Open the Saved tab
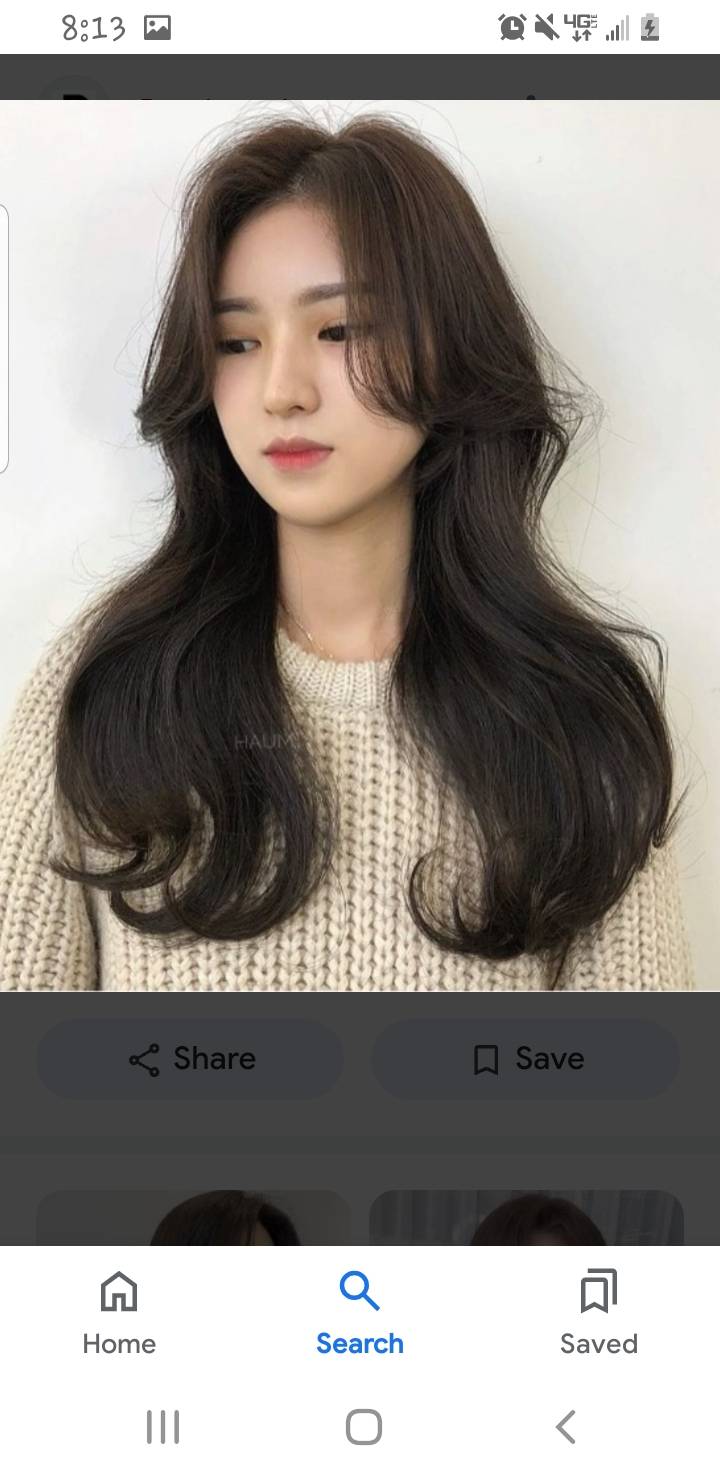This screenshot has width=720, height=1480. [598, 1312]
